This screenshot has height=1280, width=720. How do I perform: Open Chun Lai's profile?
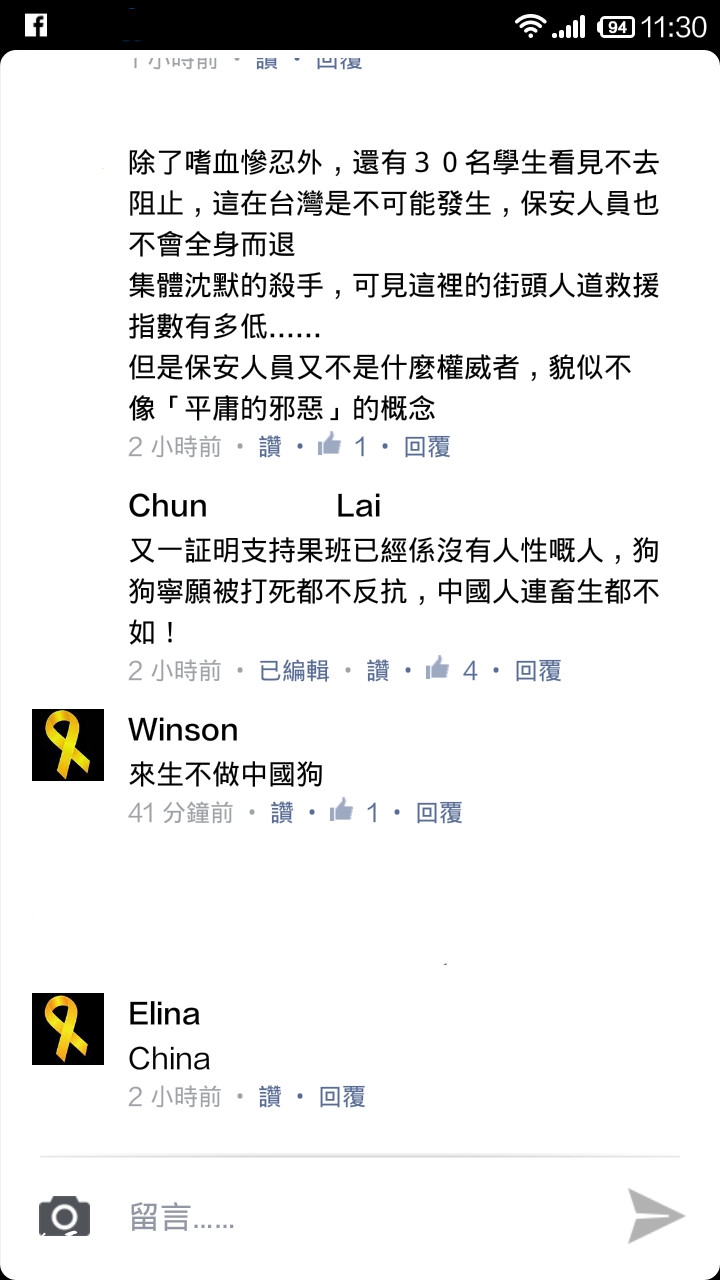(254, 506)
